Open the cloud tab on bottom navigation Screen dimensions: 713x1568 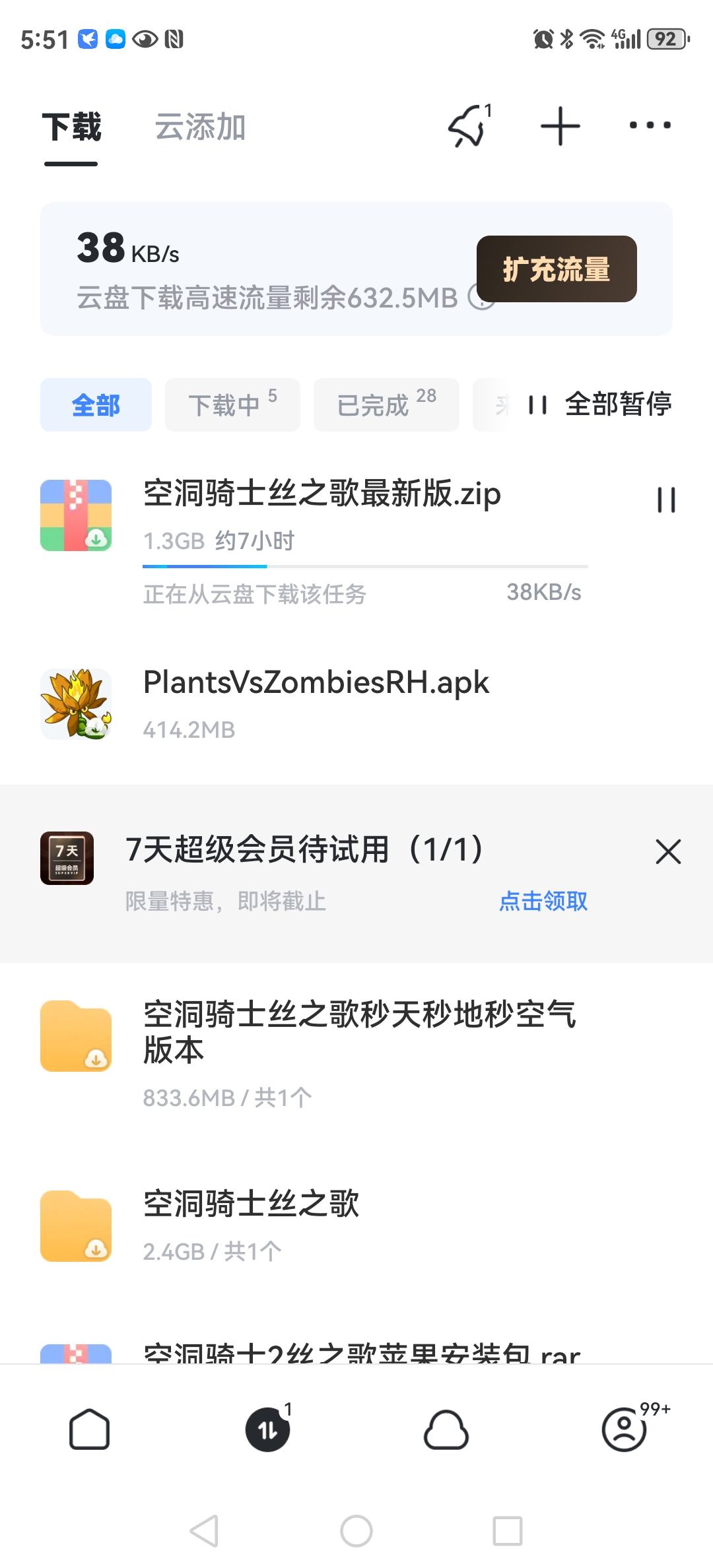(446, 1431)
